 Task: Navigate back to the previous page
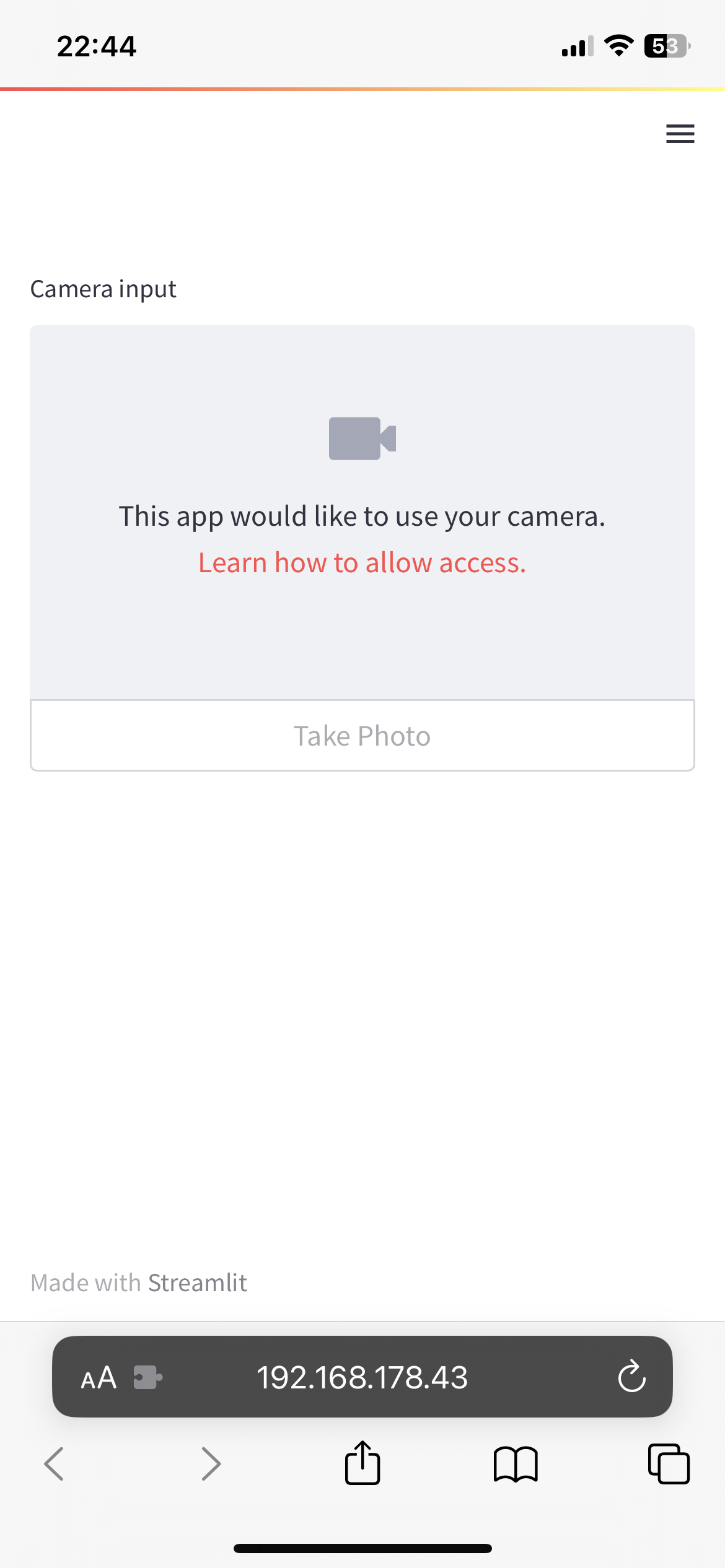(x=54, y=1464)
